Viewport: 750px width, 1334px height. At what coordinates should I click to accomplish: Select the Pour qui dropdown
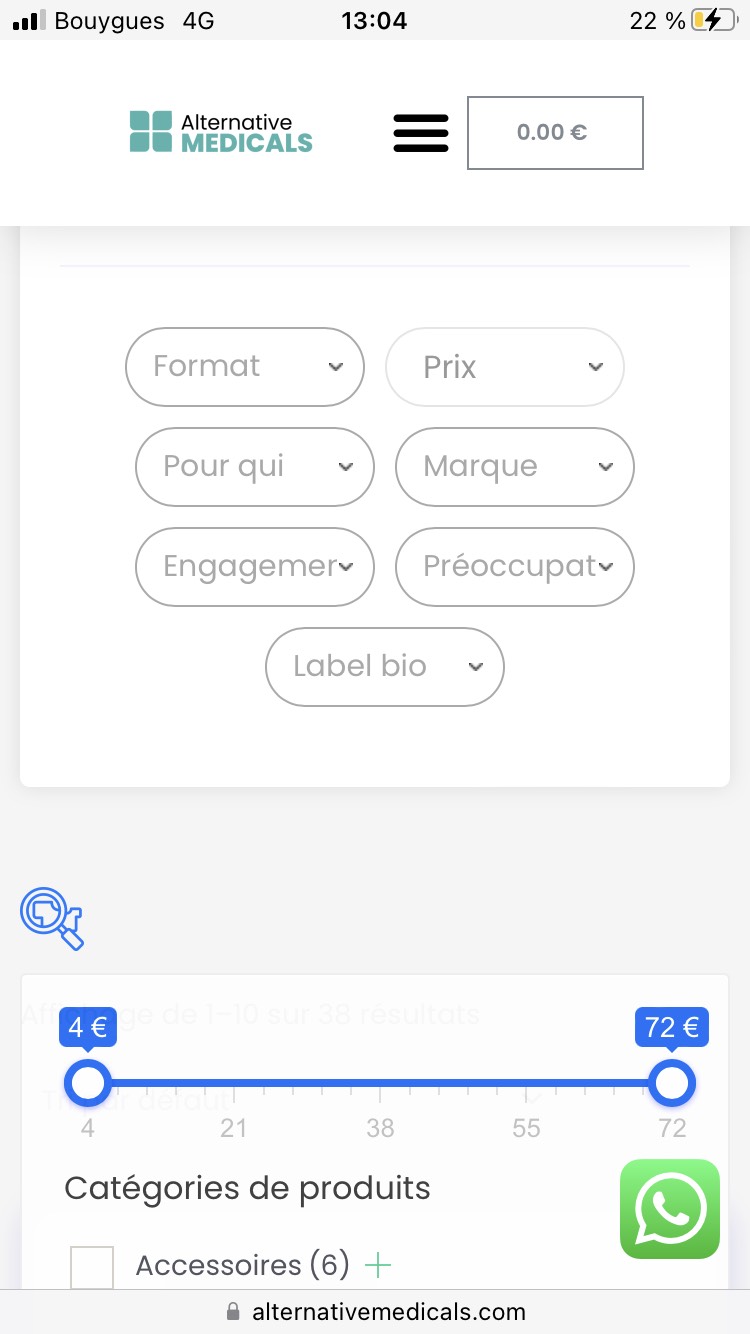255,467
